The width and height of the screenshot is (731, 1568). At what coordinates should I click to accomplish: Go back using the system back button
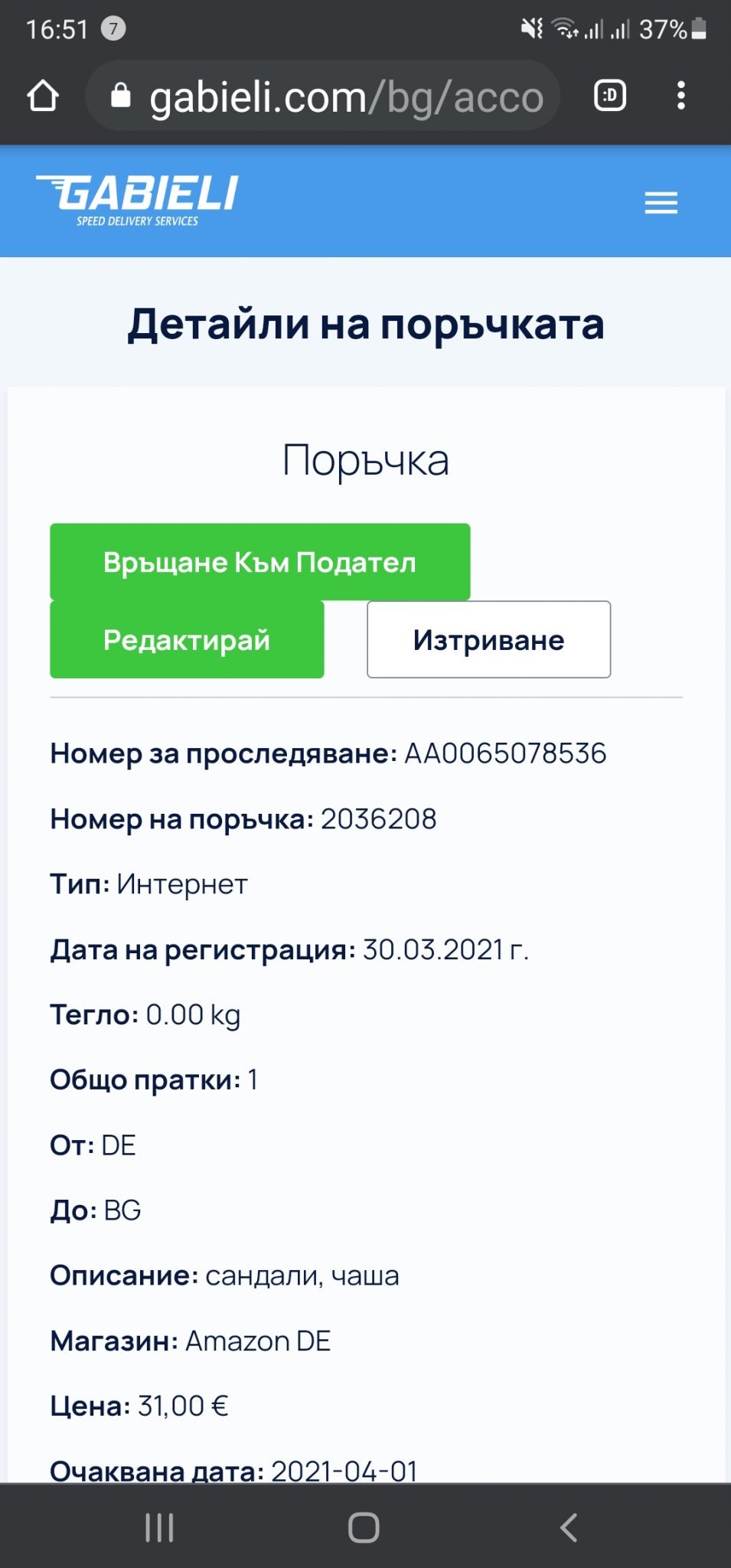tap(568, 1527)
